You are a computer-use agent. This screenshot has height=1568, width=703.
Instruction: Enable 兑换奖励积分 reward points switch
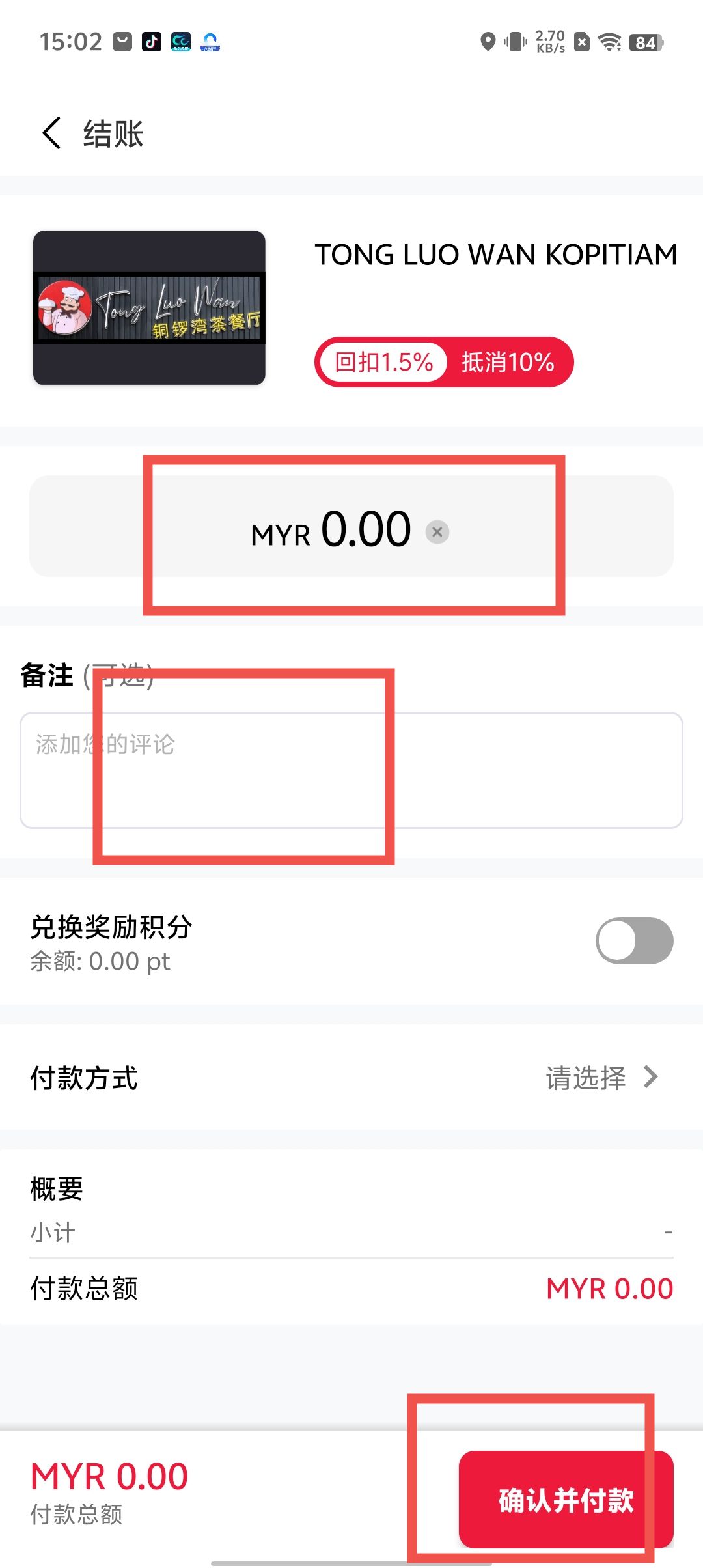click(634, 940)
